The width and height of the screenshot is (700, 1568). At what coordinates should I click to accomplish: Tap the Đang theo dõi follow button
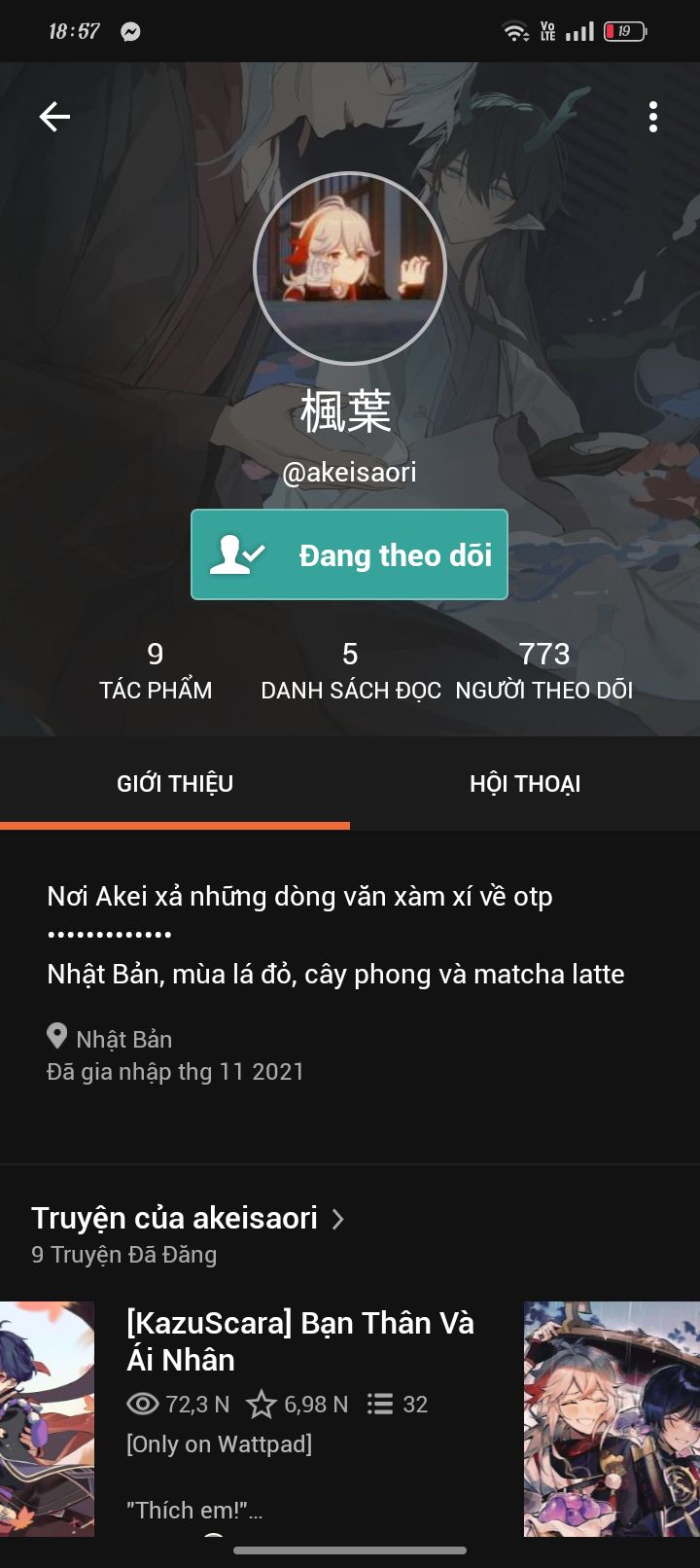click(349, 554)
